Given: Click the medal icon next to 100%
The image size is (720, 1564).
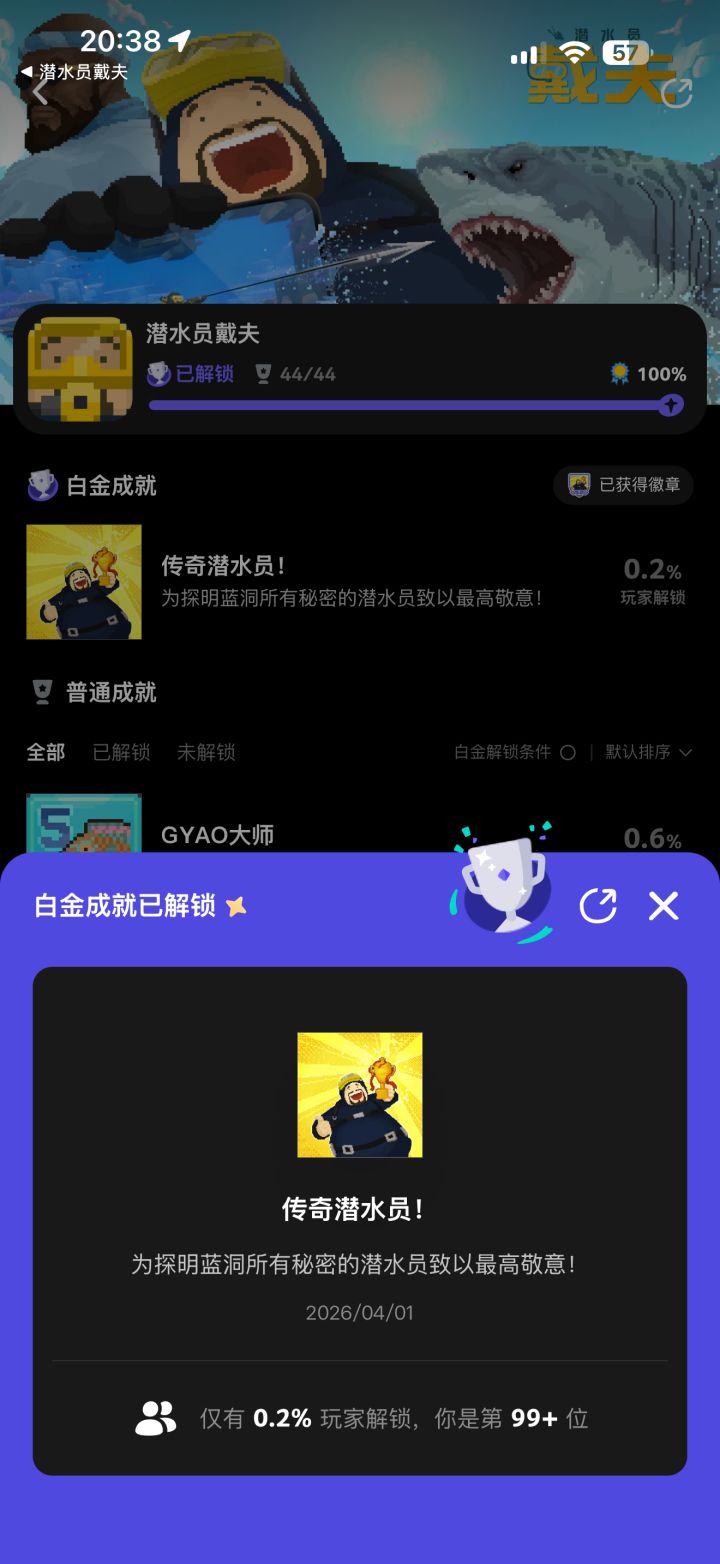Looking at the screenshot, I should (x=617, y=372).
